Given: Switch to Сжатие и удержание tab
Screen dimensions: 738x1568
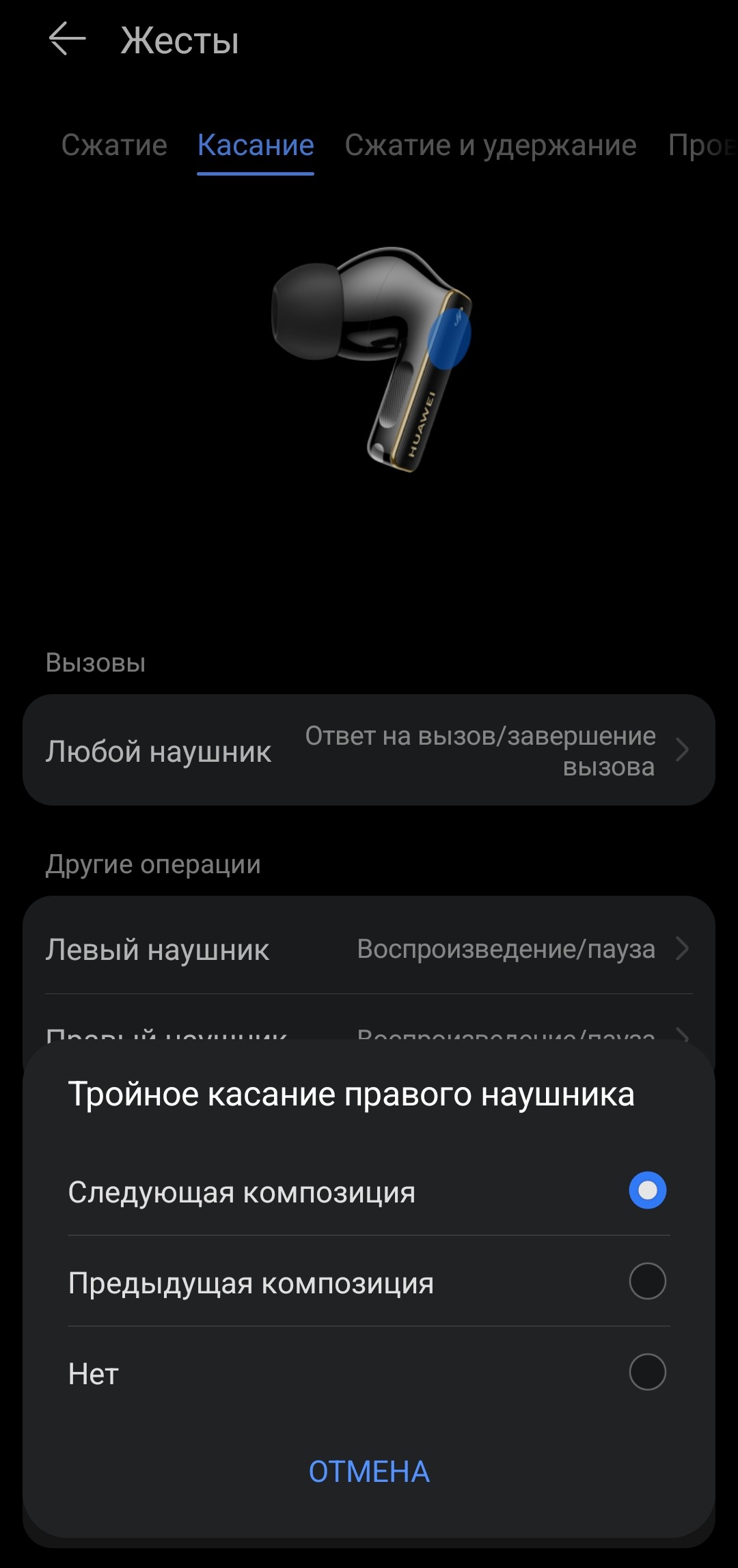Looking at the screenshot, I should coord(490,146).
